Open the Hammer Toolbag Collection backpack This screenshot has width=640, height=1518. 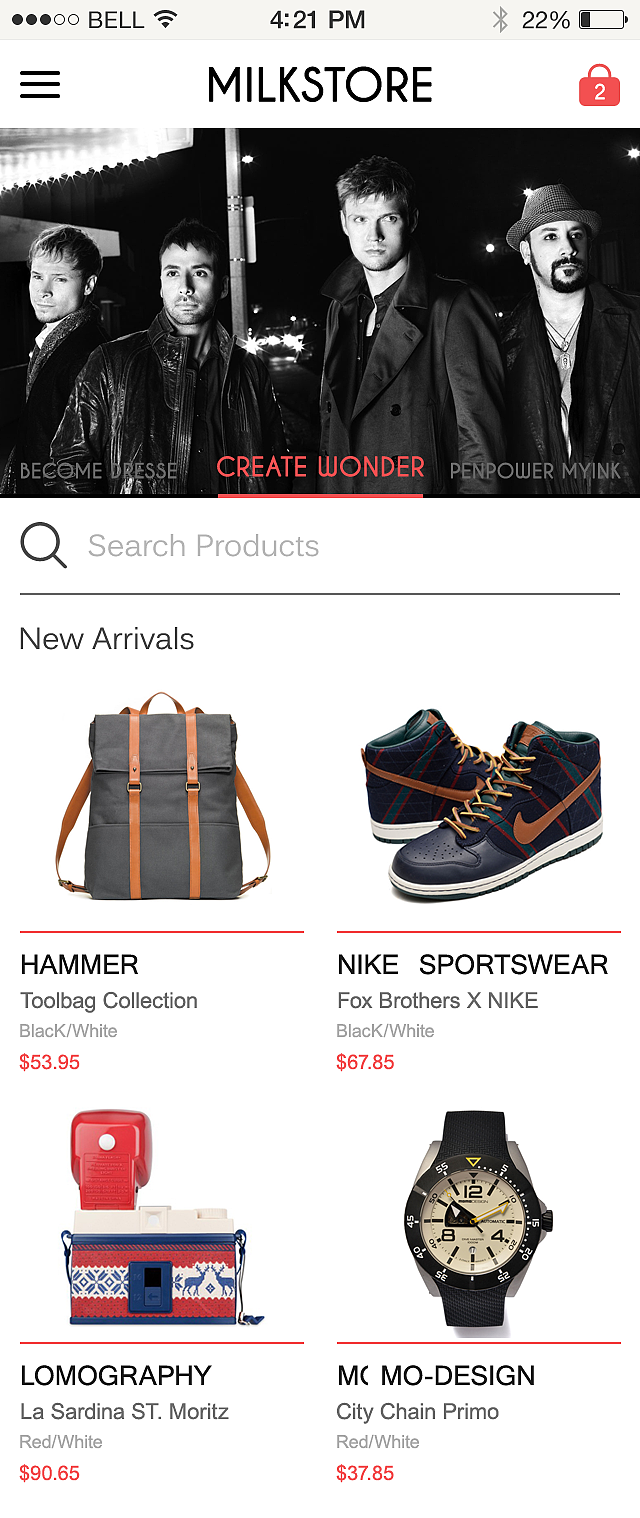[161, 797]
